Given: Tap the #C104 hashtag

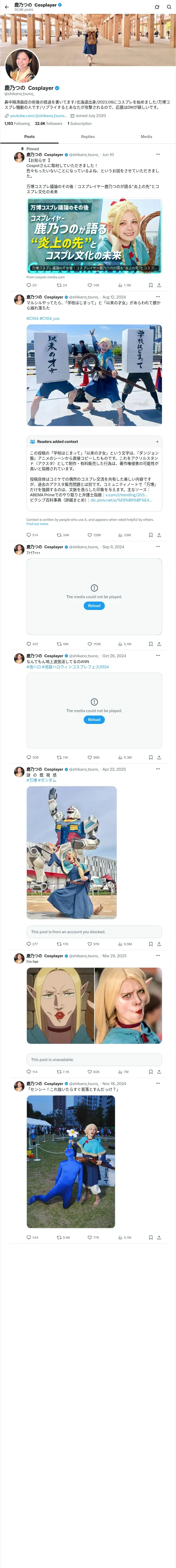Looking at the screenshot, I should [x=32, y=318].
